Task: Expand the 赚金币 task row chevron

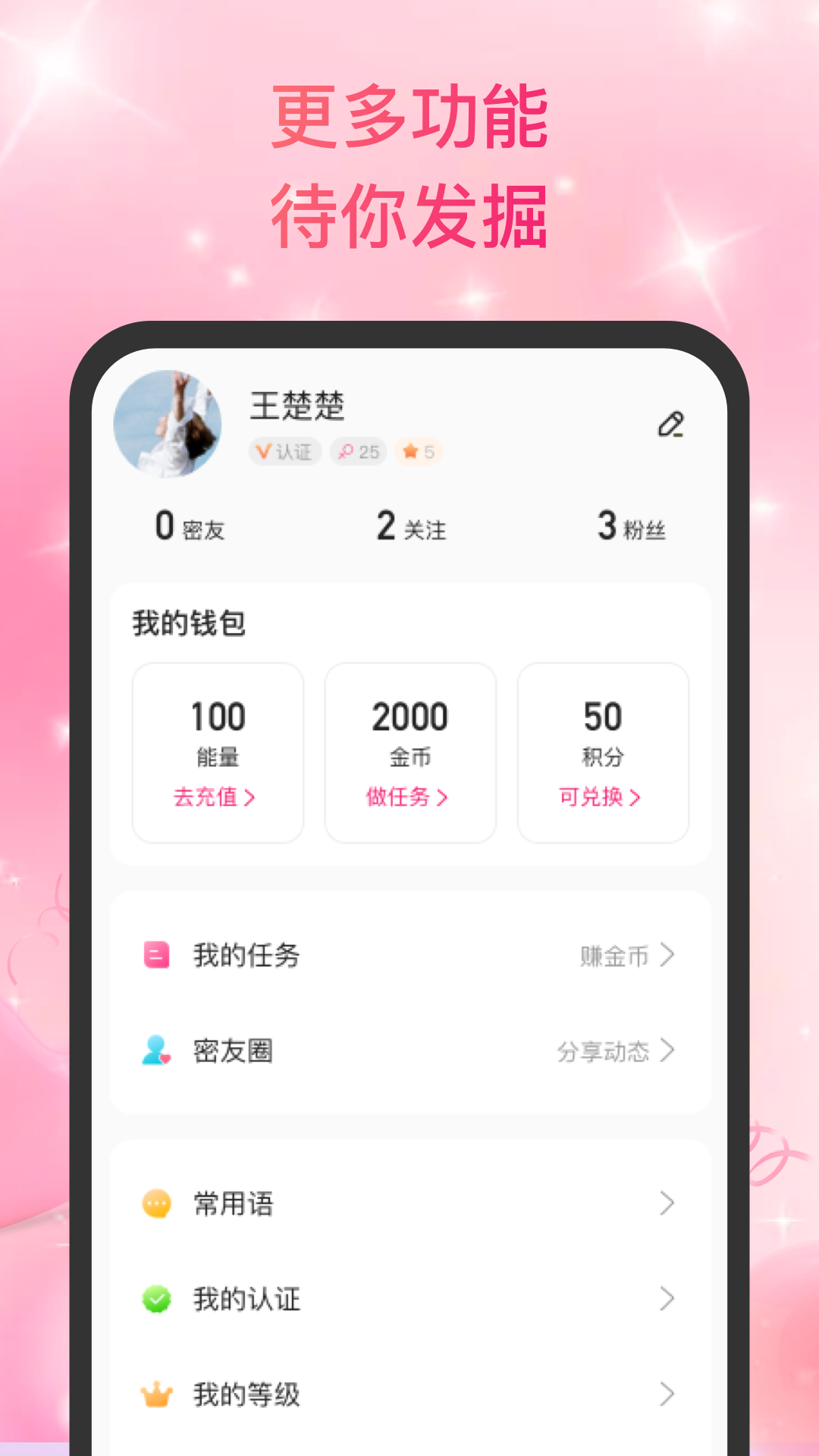Action: (x=669, y=956)
